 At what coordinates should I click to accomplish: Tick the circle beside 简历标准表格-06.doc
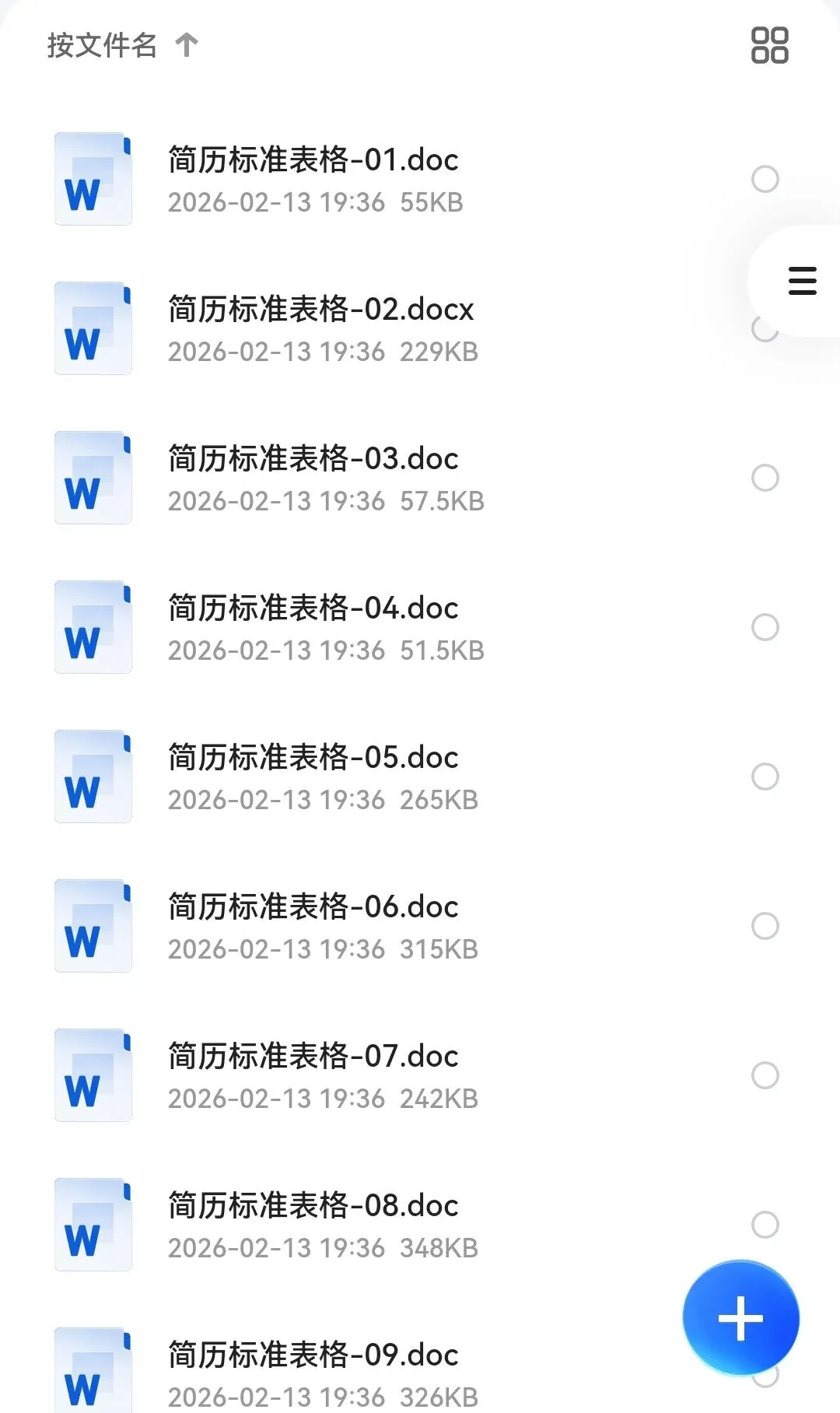tap(765, 926)
